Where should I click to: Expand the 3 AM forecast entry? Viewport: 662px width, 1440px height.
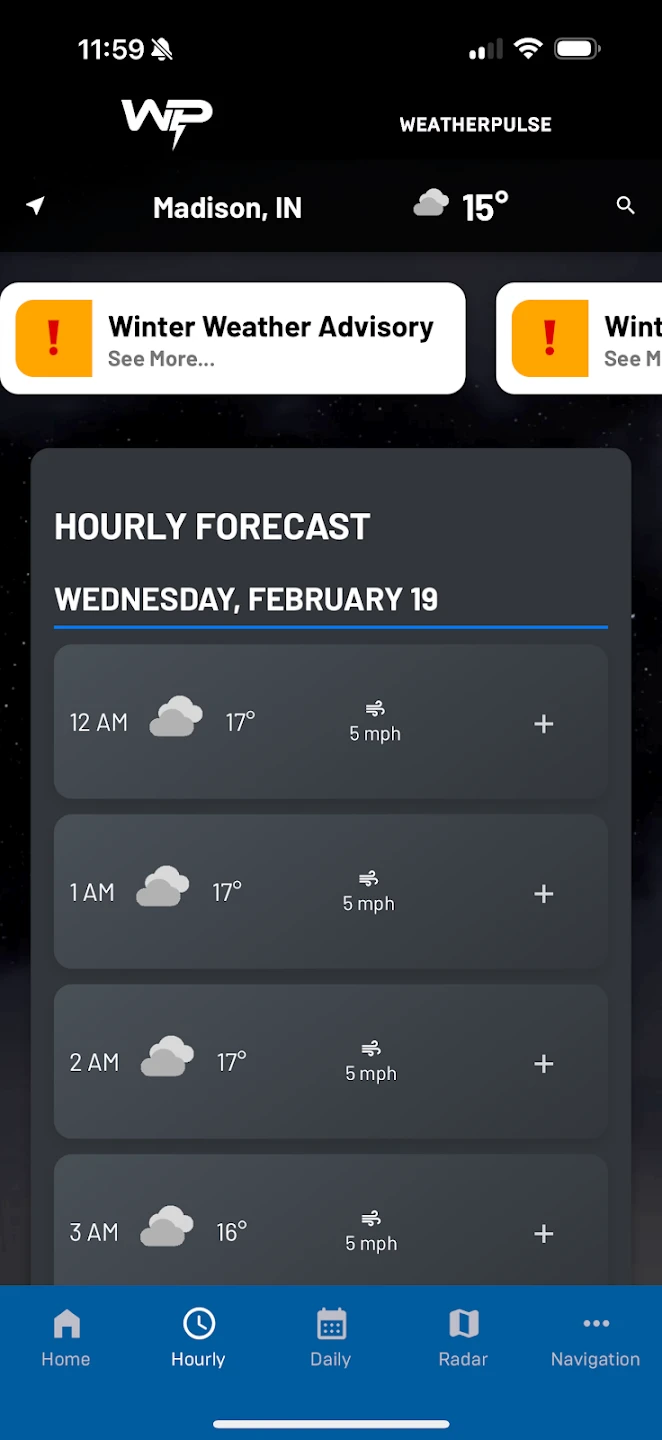(543, 1234)
